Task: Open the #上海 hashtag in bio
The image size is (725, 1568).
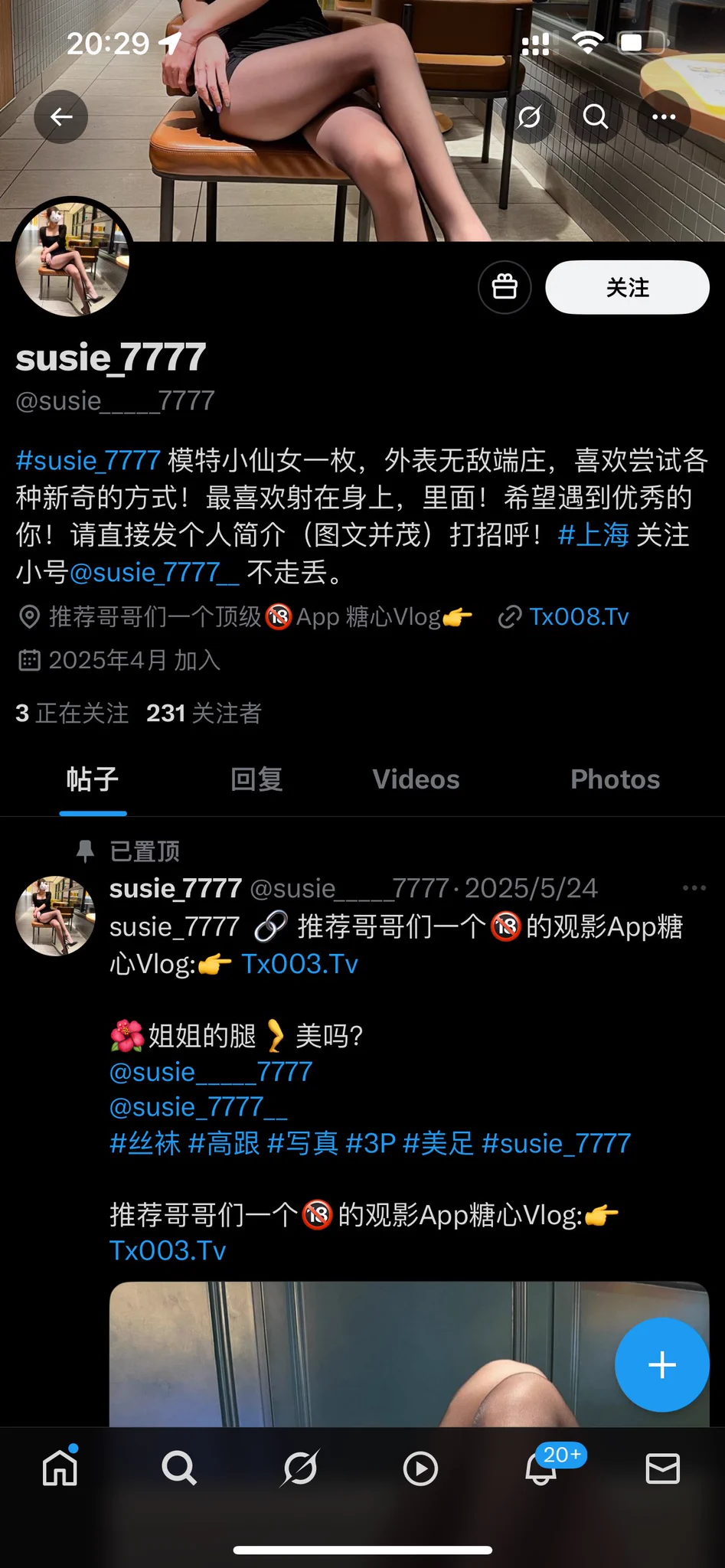Action: [593, 534]
